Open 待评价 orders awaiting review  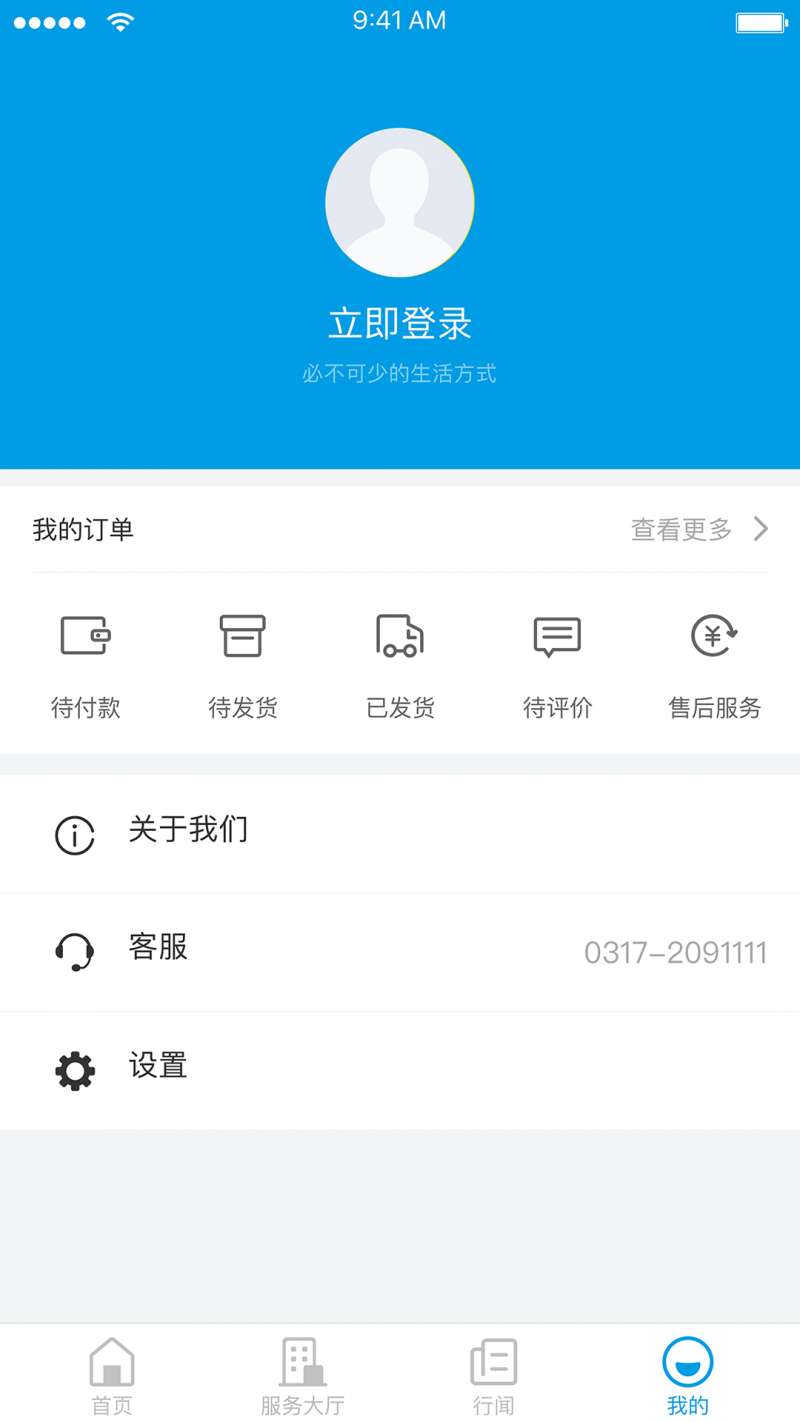coord(558,666)
